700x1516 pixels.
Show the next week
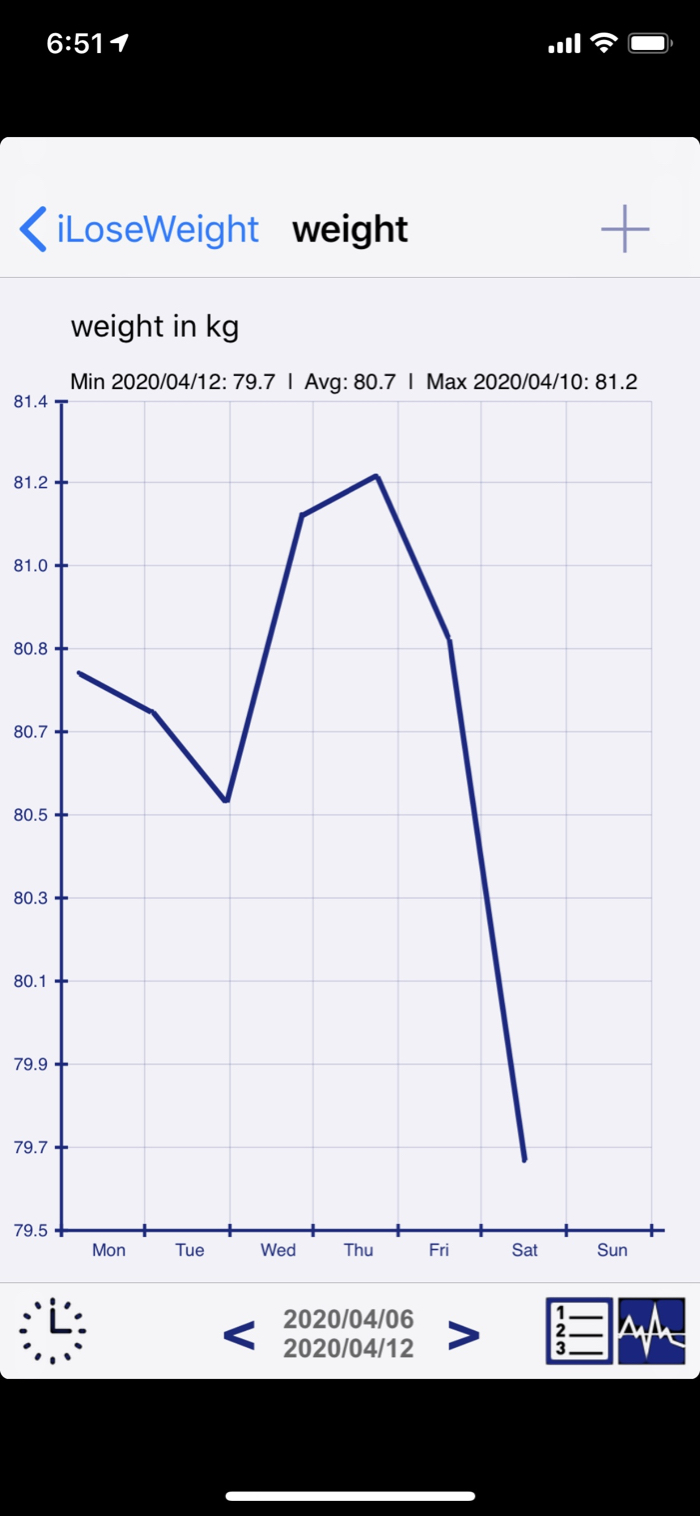[x=463, y=1334]
